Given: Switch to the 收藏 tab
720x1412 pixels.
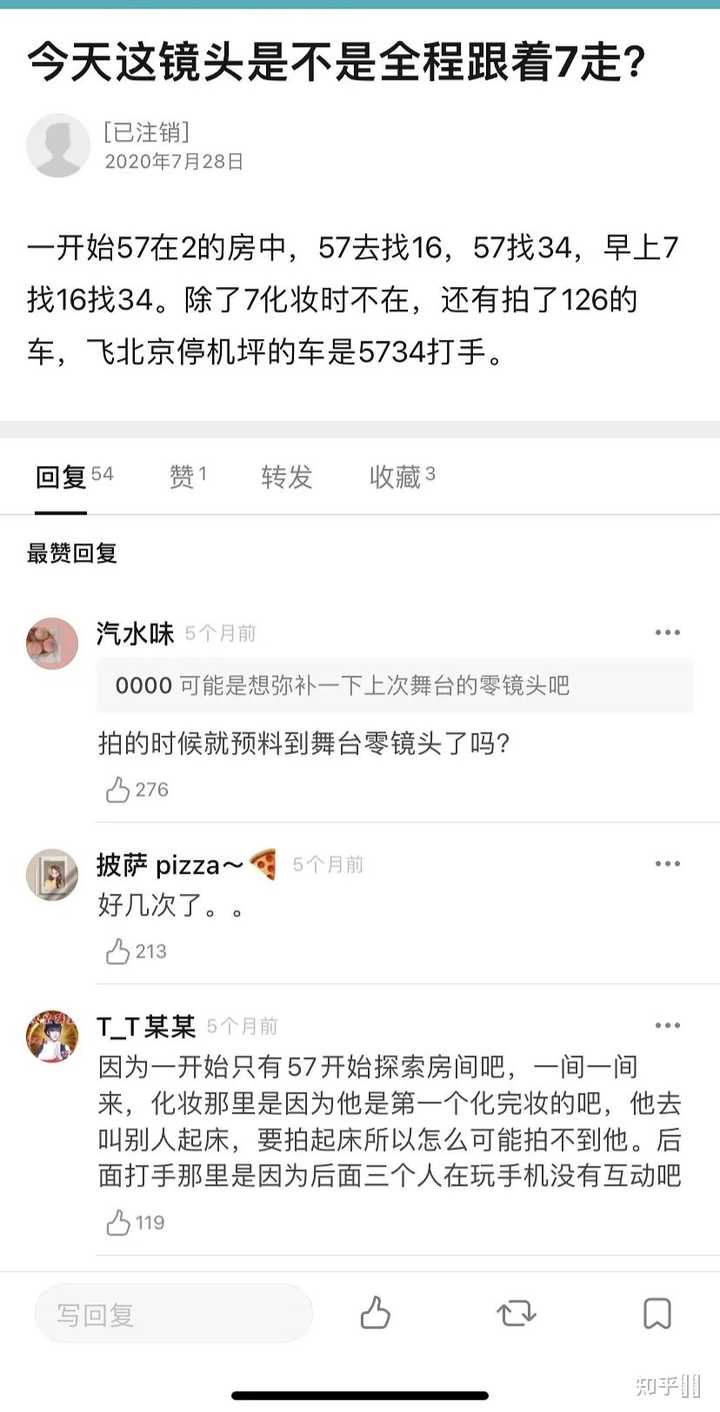Looking at the screenshot, I should click(x=401, y=477).
